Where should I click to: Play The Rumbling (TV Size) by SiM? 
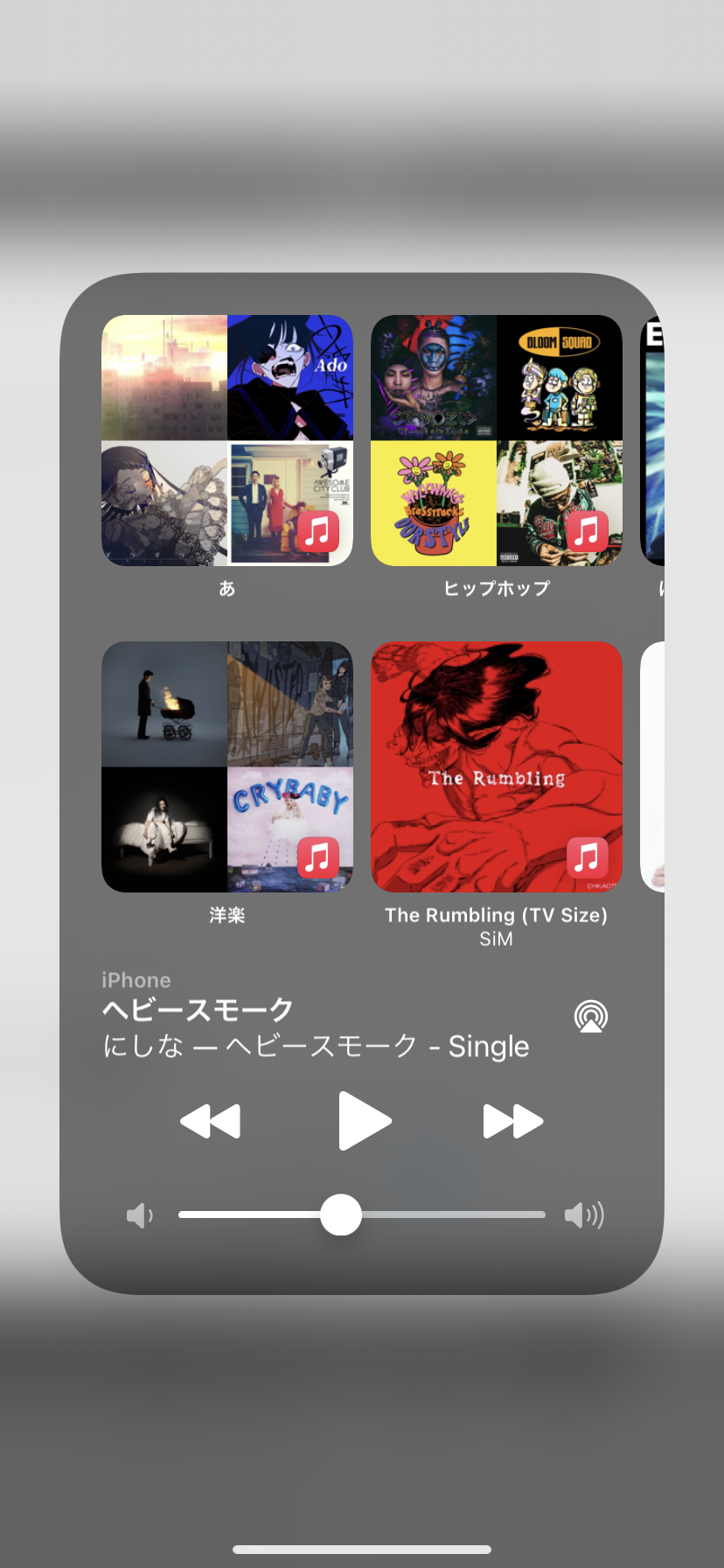pos(497,767)
